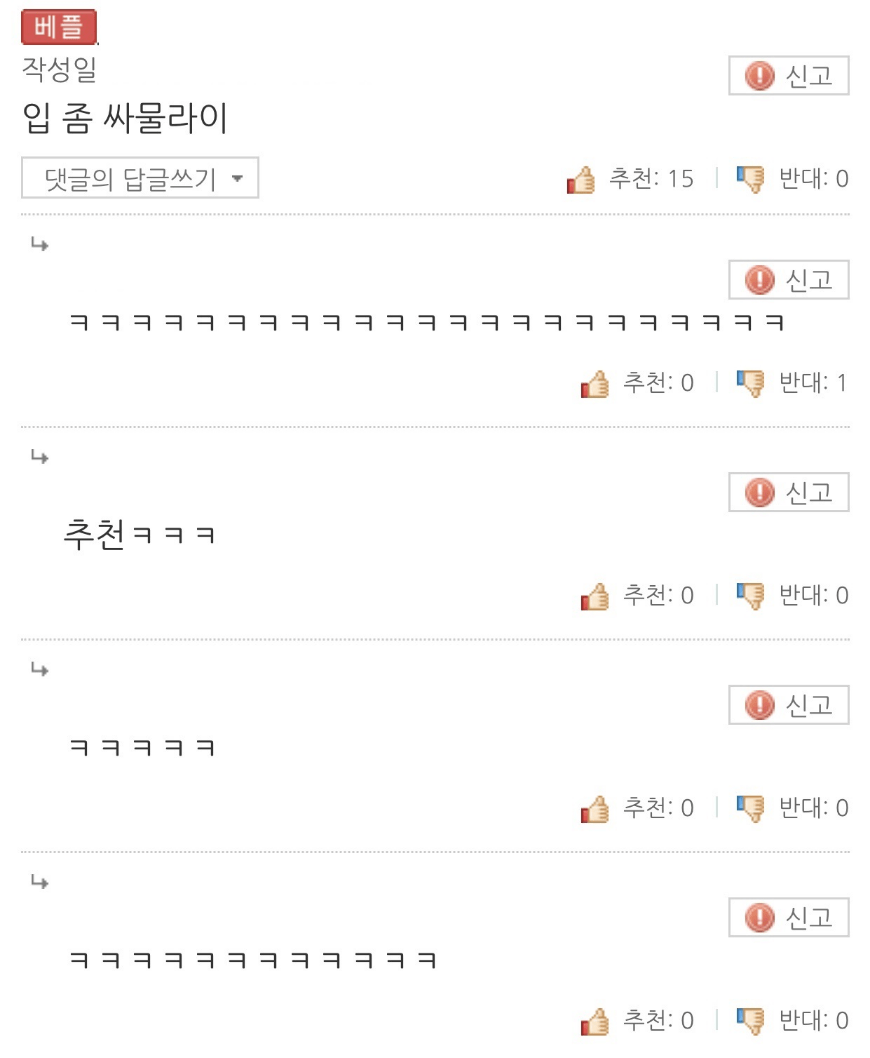870x1058 pixels.
Task: Report the reply with 반대: 1
Action: click(788, 280)
